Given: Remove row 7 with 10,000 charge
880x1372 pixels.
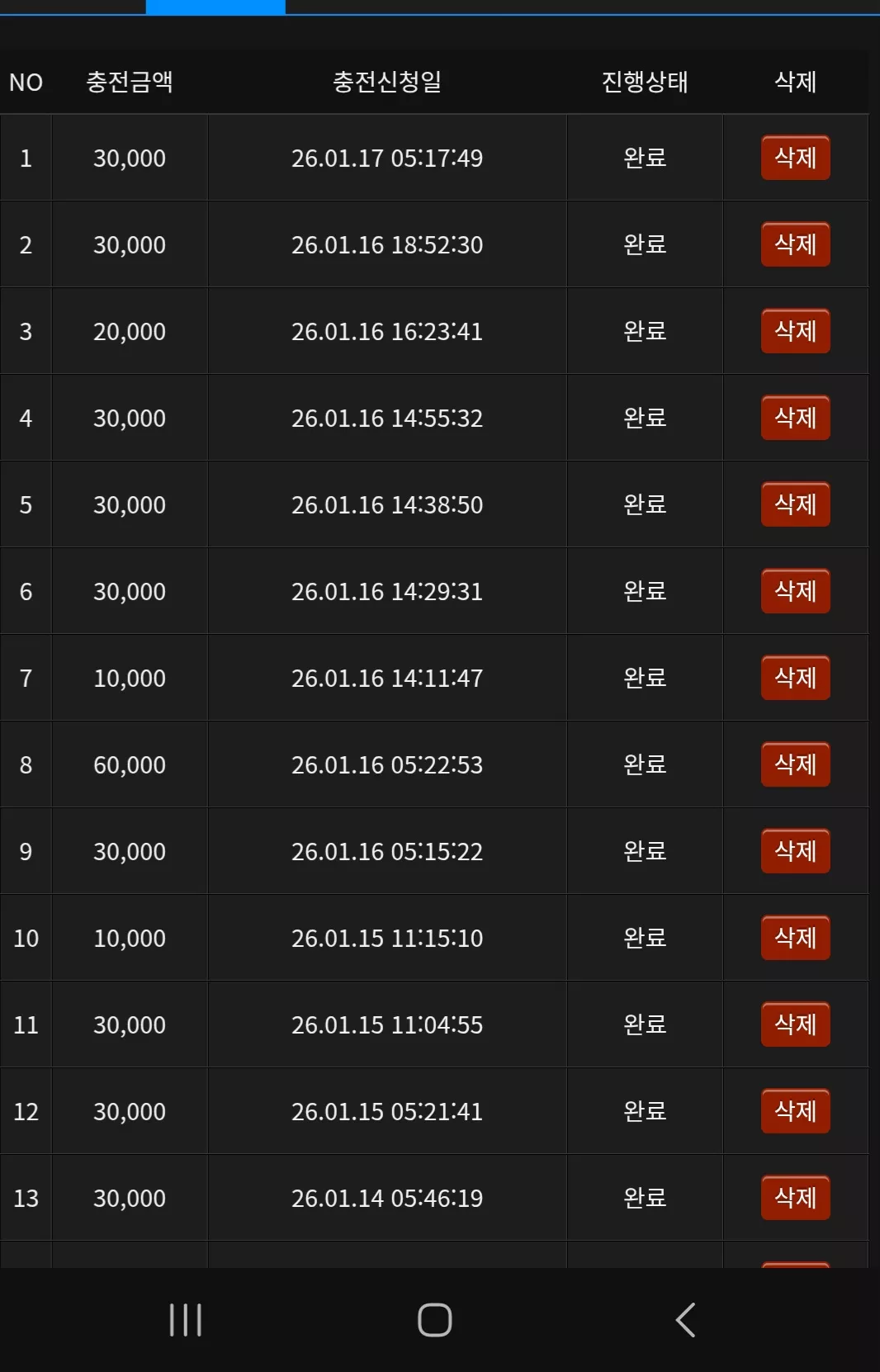Looking at the screenshot, I should [x=795, y=678].
